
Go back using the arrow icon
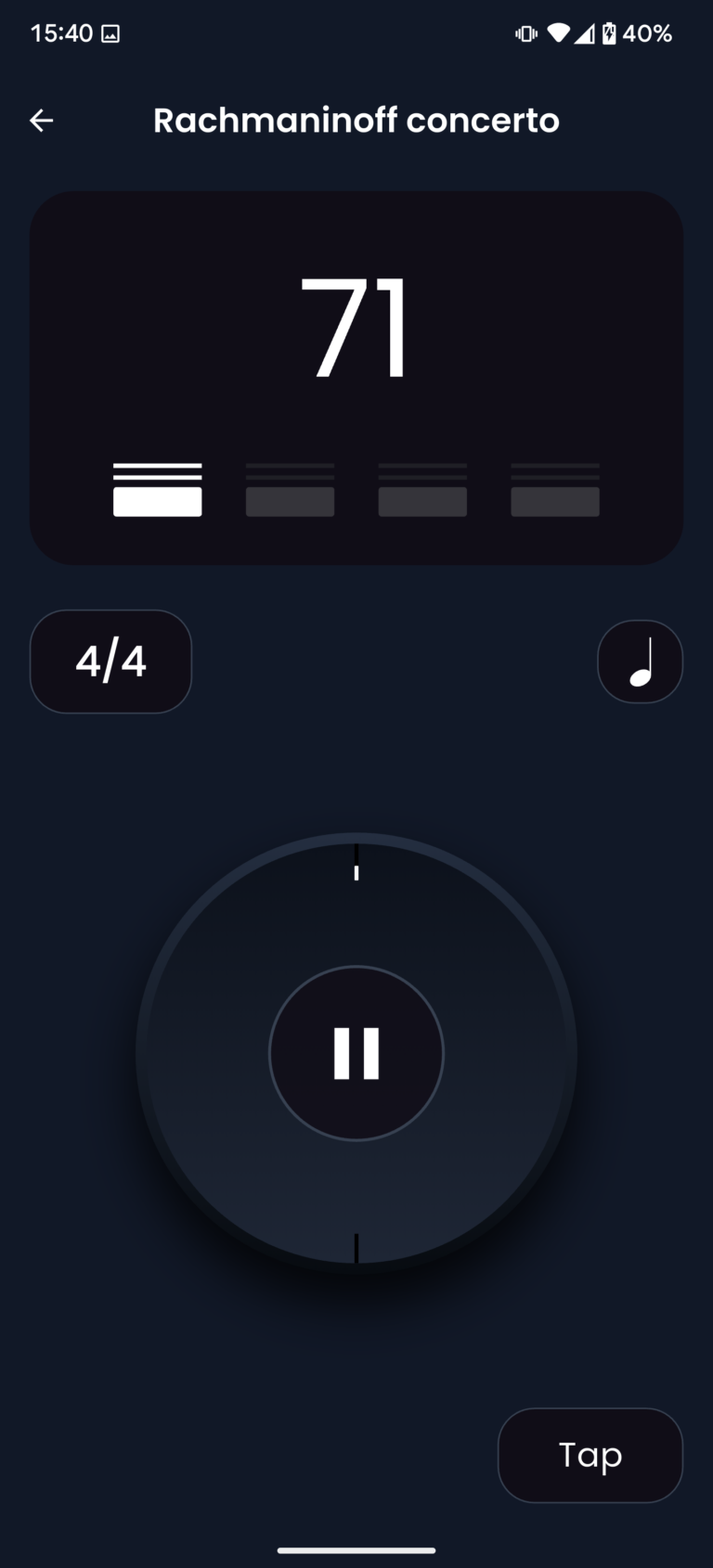coord(42,121)
